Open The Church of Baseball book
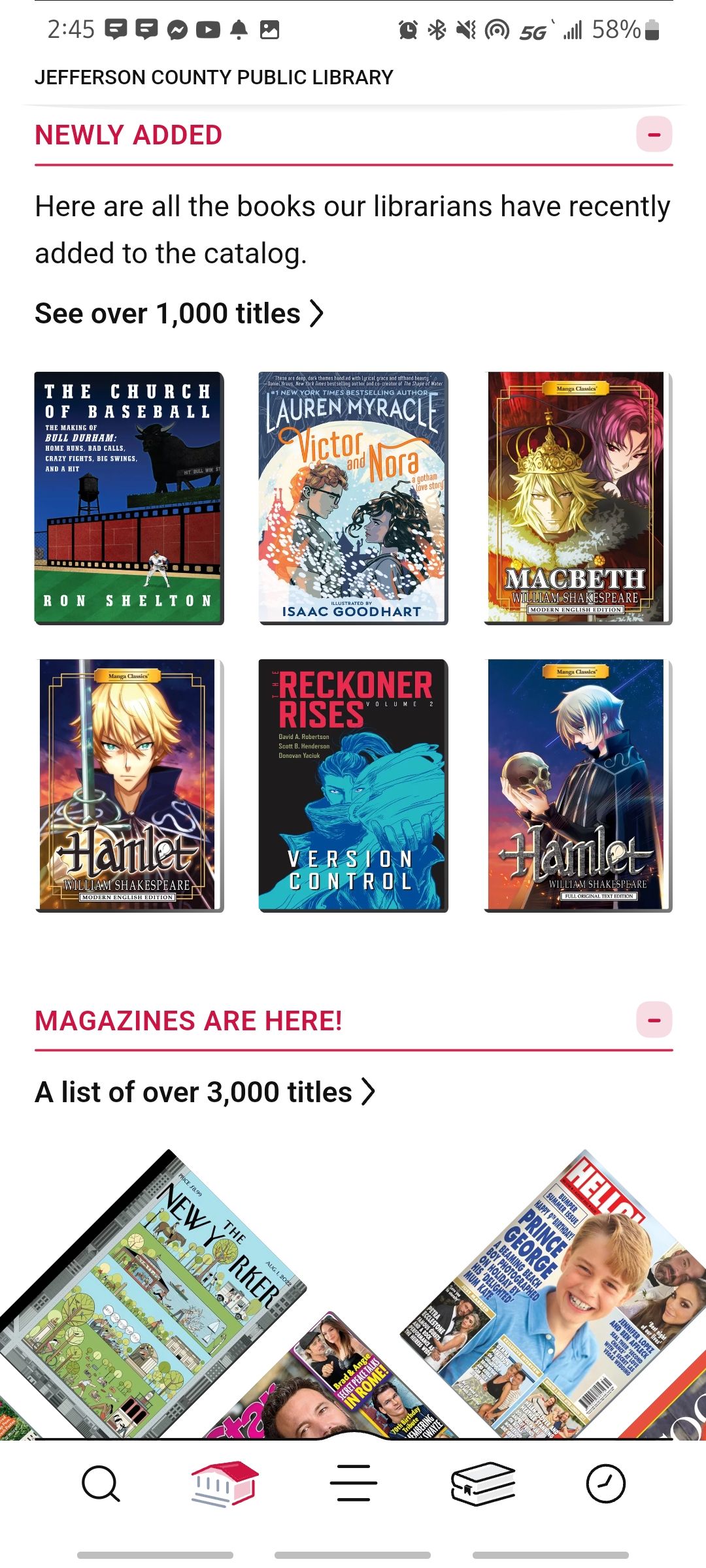Viewport: 706px width, 1568px height. (129, 498)
